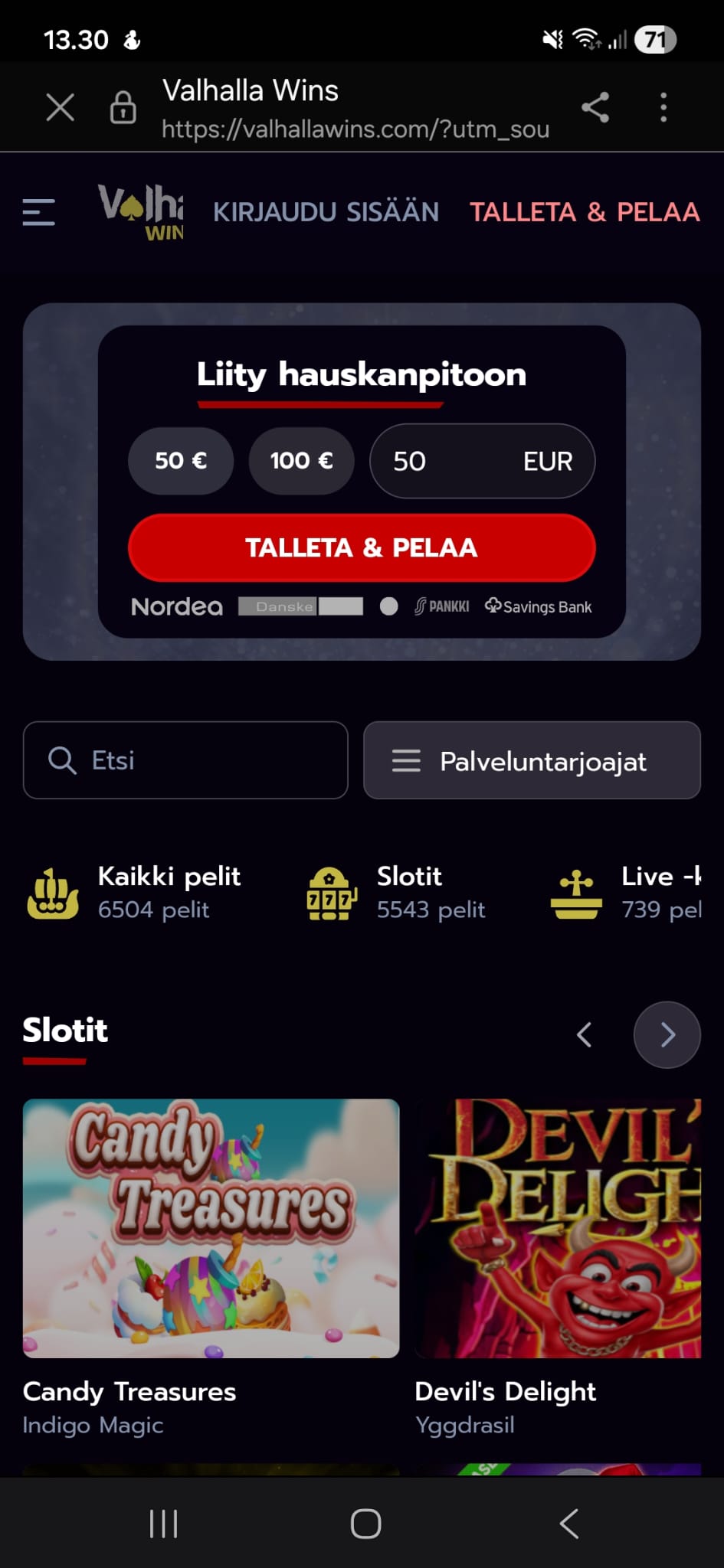Open the browser overflow menu icon

[x=663, y=107]
